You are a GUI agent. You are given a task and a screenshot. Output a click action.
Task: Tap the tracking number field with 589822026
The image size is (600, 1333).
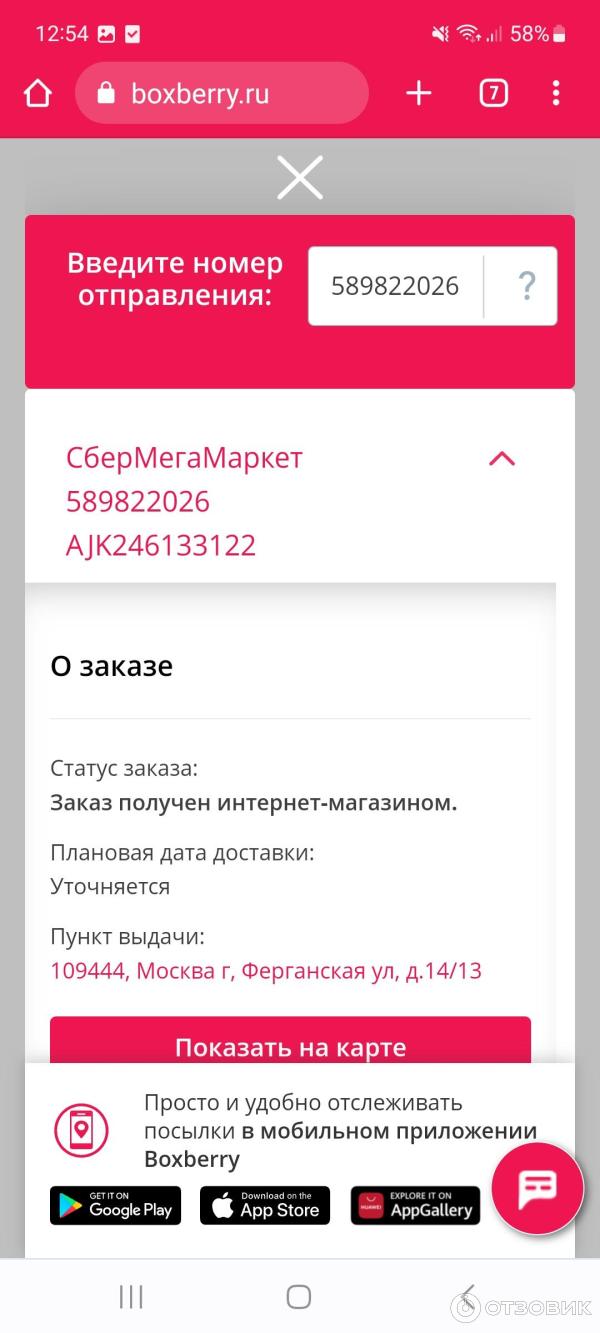point(395,287)
